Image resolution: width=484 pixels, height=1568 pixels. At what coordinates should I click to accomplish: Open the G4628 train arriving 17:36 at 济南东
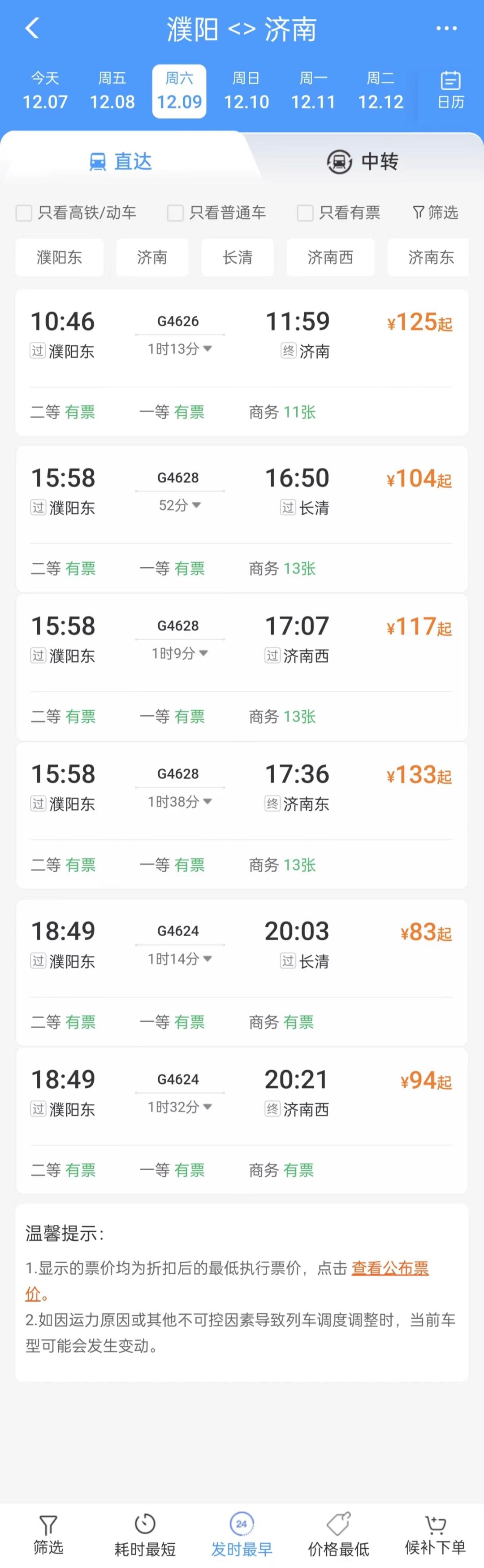tap(242, 789)
